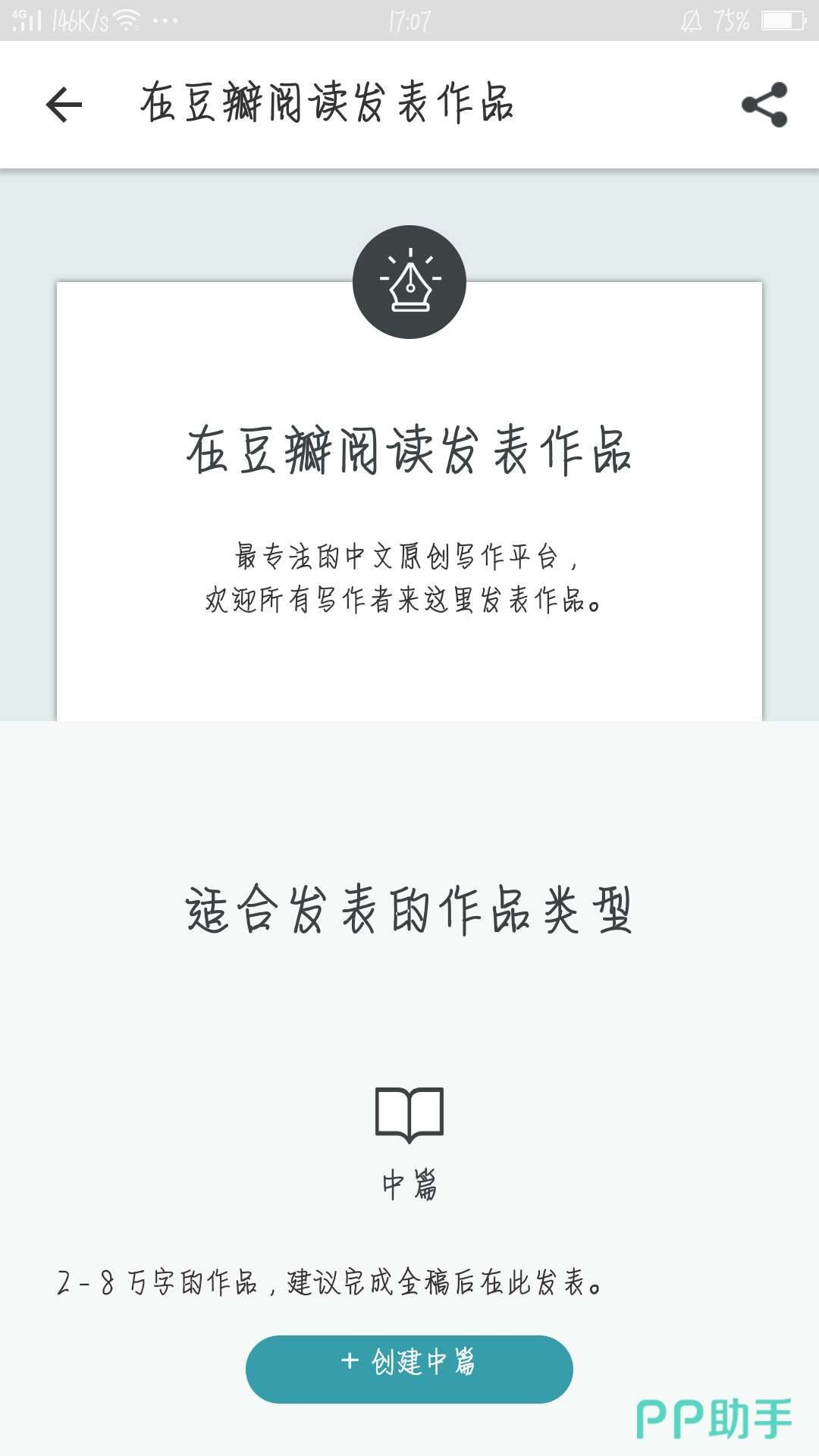Viewport: 819px width, 1456px height.
Task: Tap the clock showing 17:07
Action: tap(409, 19)
